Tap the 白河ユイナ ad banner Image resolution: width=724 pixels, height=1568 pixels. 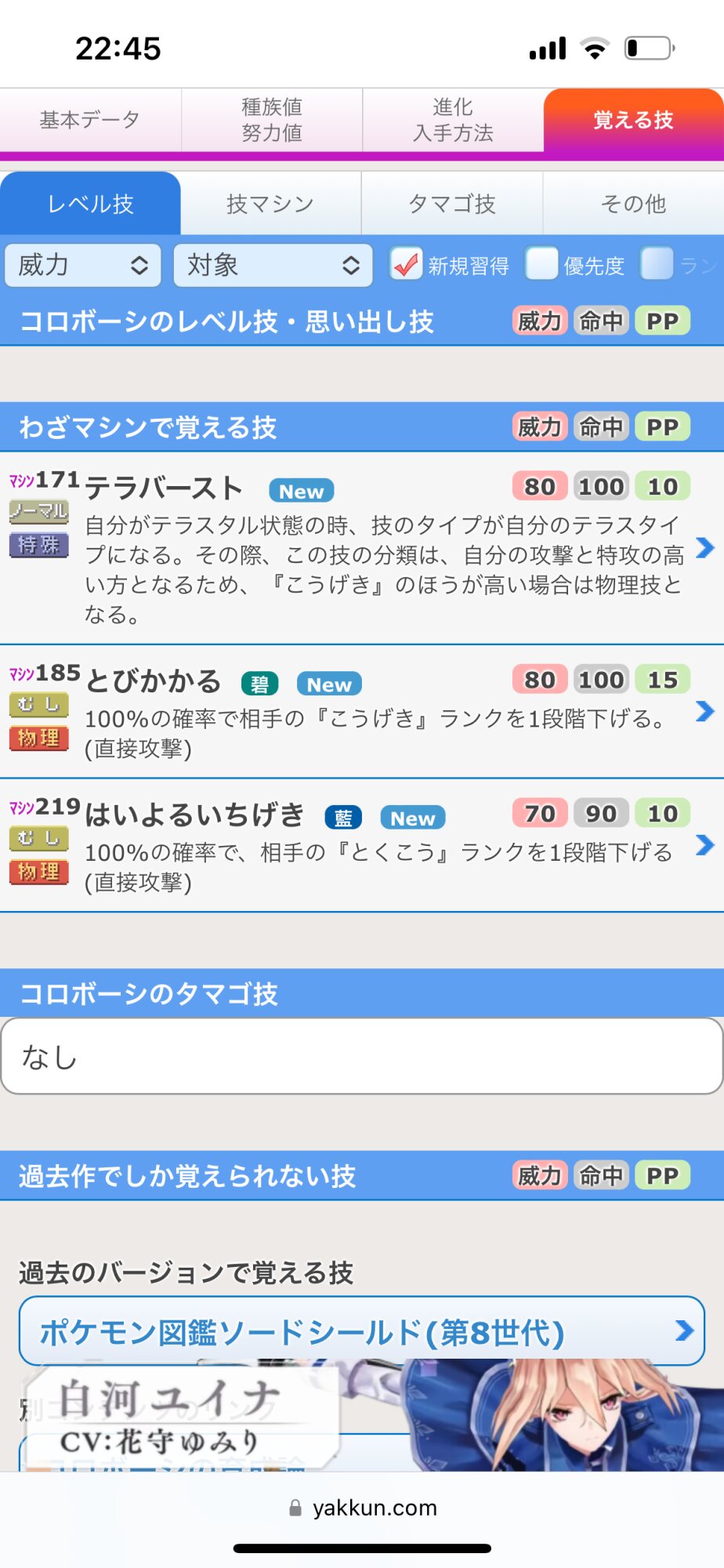click(368, 1416)
